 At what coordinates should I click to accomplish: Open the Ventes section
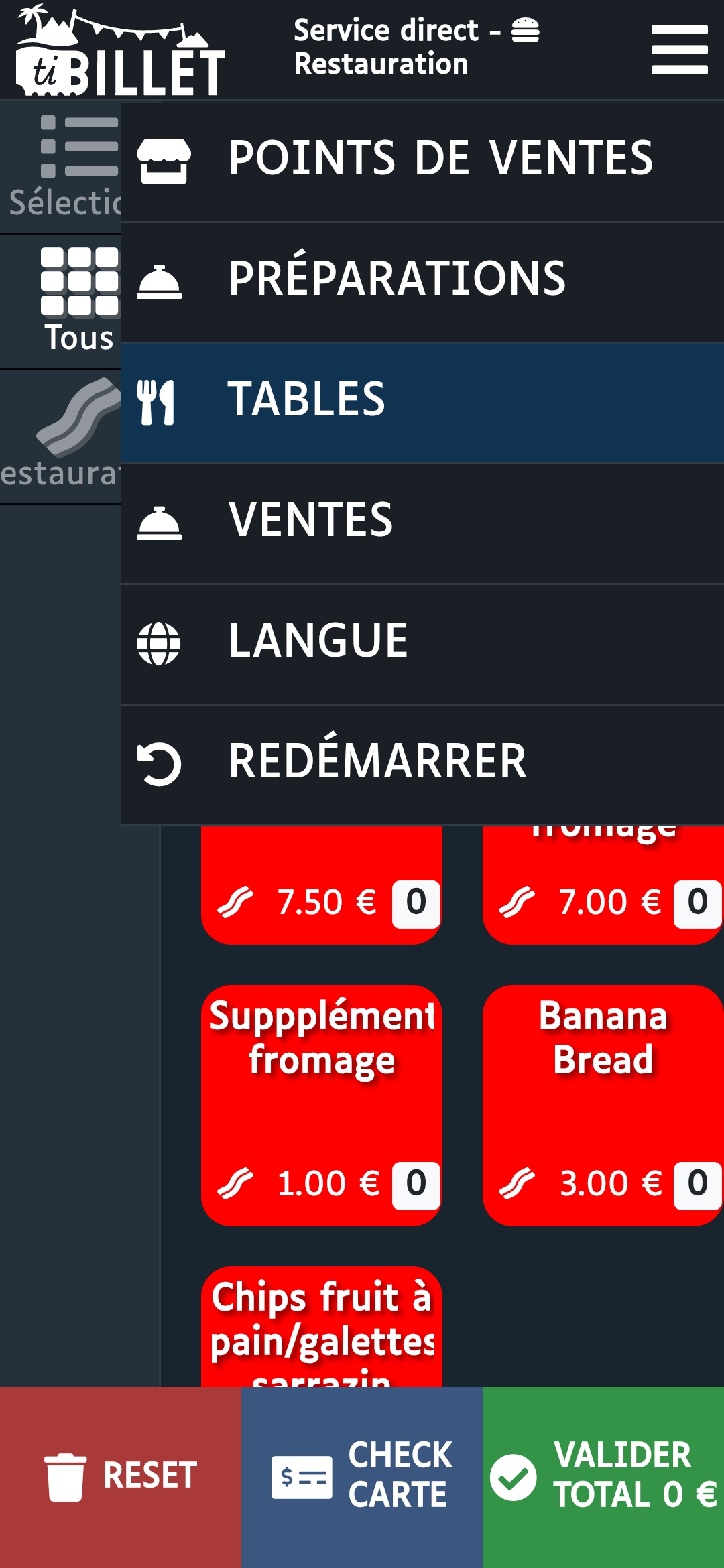[422, 521]
